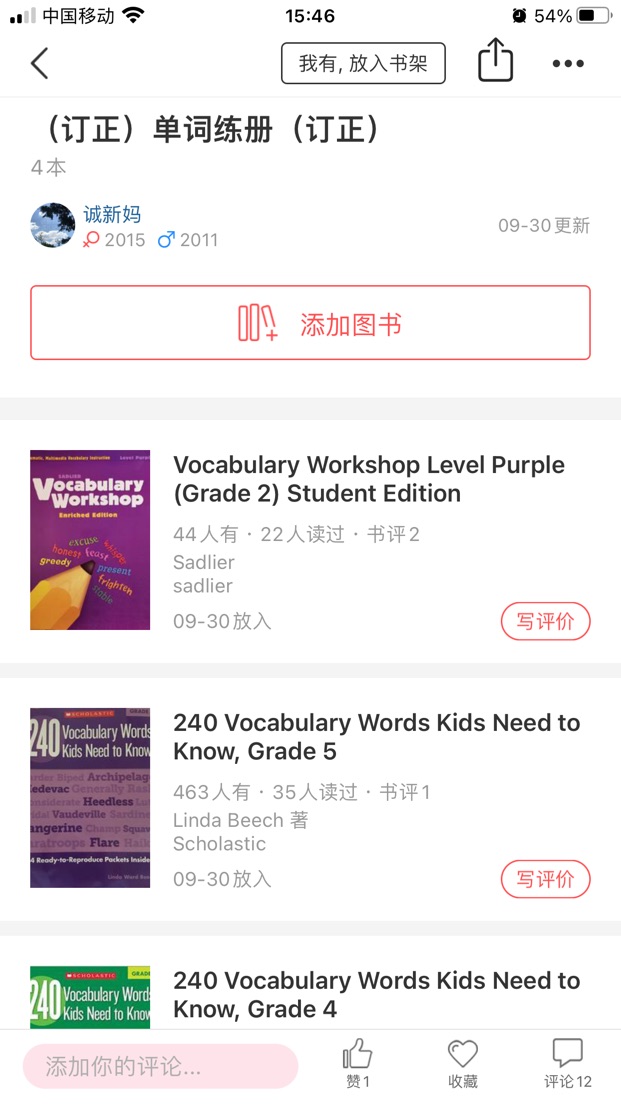621x1104 pixels.
Task: Open 诚新妈's profile
Action: tap(112, 214)
